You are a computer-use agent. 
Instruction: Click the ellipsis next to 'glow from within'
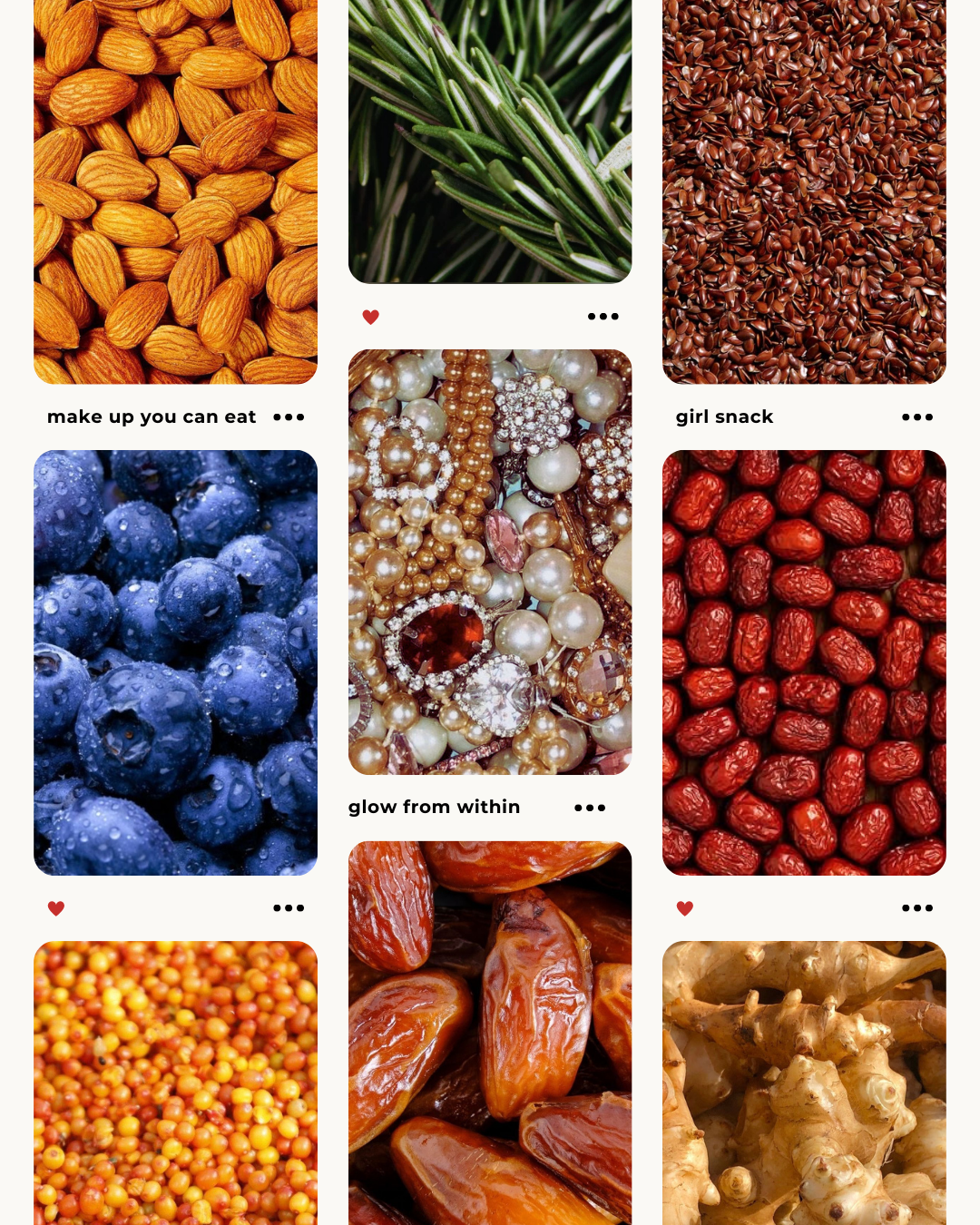(588, 807)
